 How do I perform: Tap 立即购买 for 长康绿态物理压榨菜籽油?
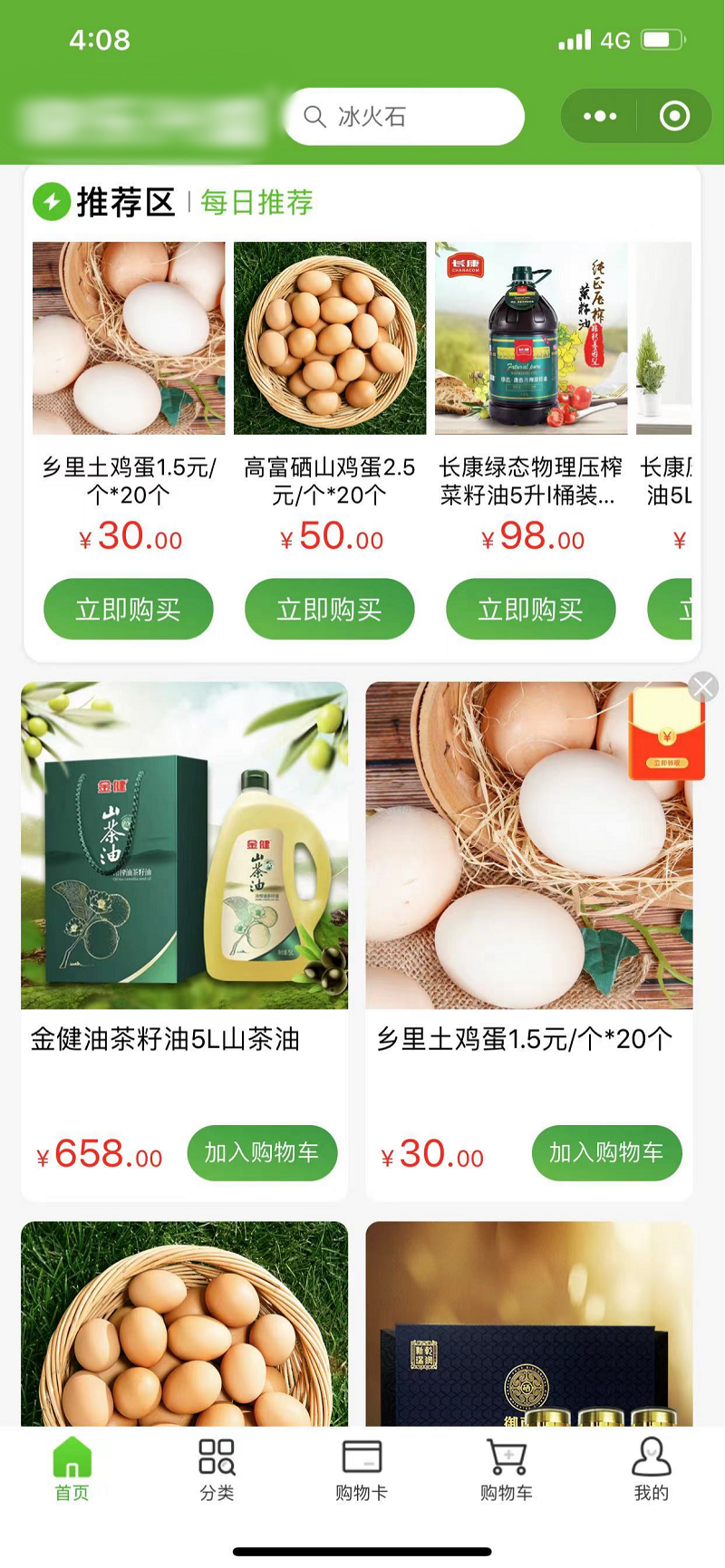pos(531,610)
